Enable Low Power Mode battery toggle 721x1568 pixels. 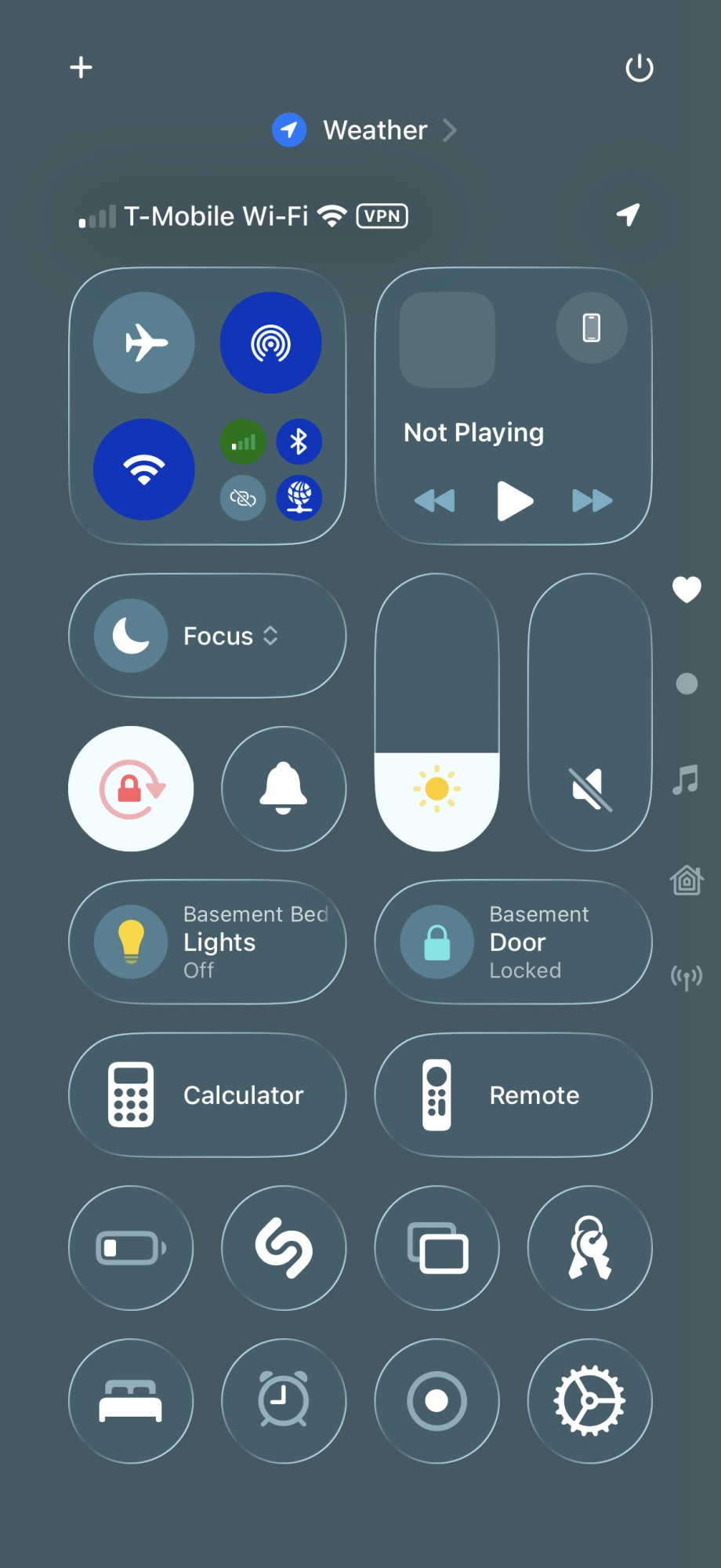(131, 1247)
